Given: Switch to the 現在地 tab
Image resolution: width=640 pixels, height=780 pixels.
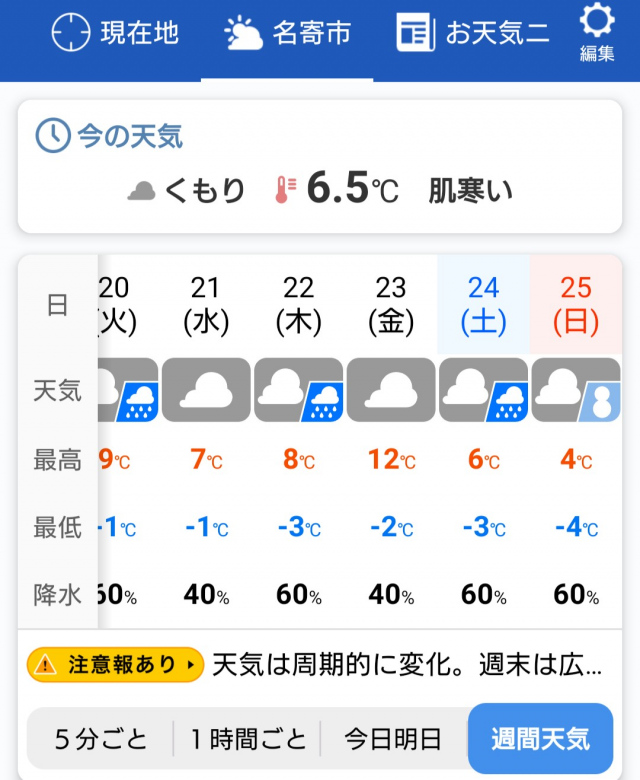Looking at the screenshot, I should pos(114,34).
